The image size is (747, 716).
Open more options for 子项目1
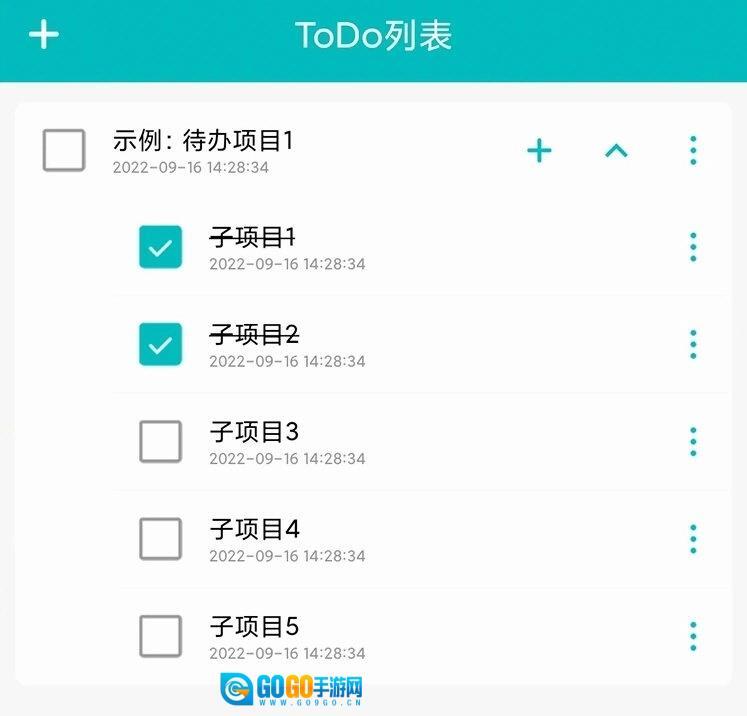click(x=693, y=247)
